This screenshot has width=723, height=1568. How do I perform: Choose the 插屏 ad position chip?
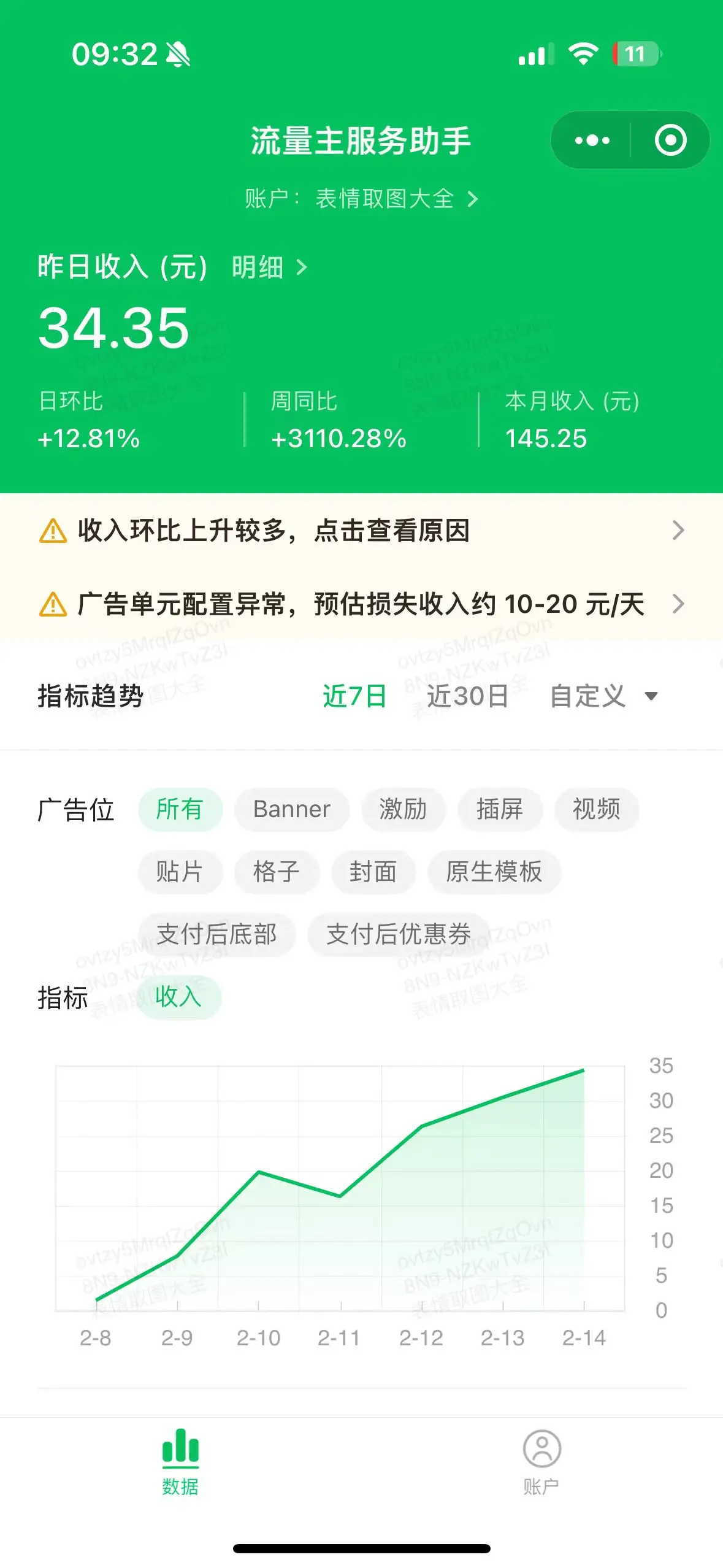pos(500,809)
